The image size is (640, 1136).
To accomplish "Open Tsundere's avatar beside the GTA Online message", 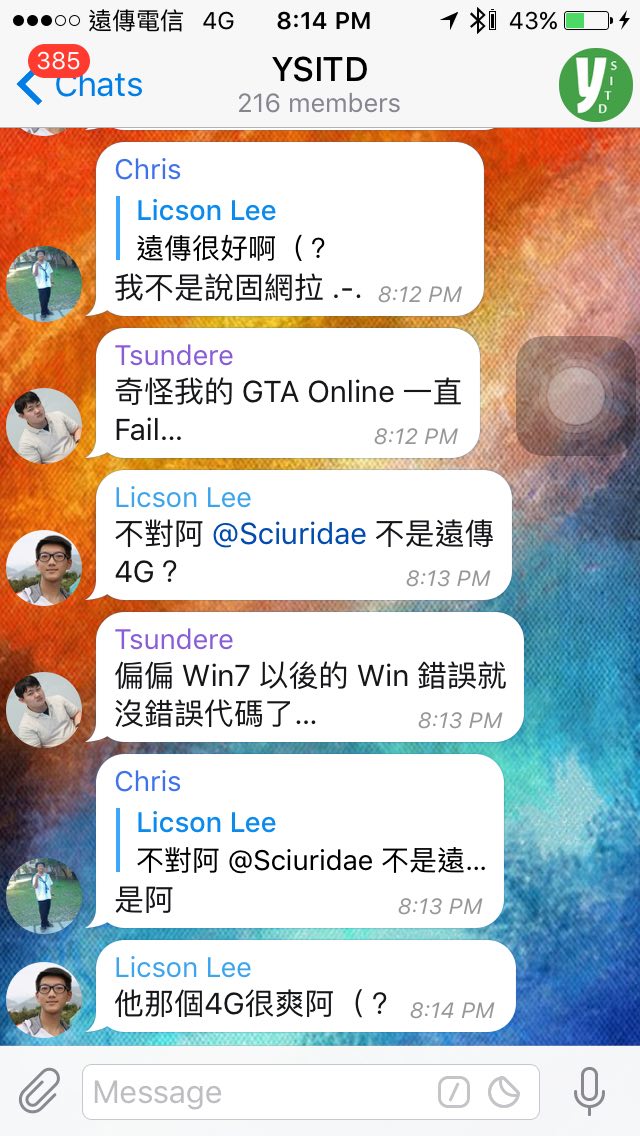I will tap(44, 425).
